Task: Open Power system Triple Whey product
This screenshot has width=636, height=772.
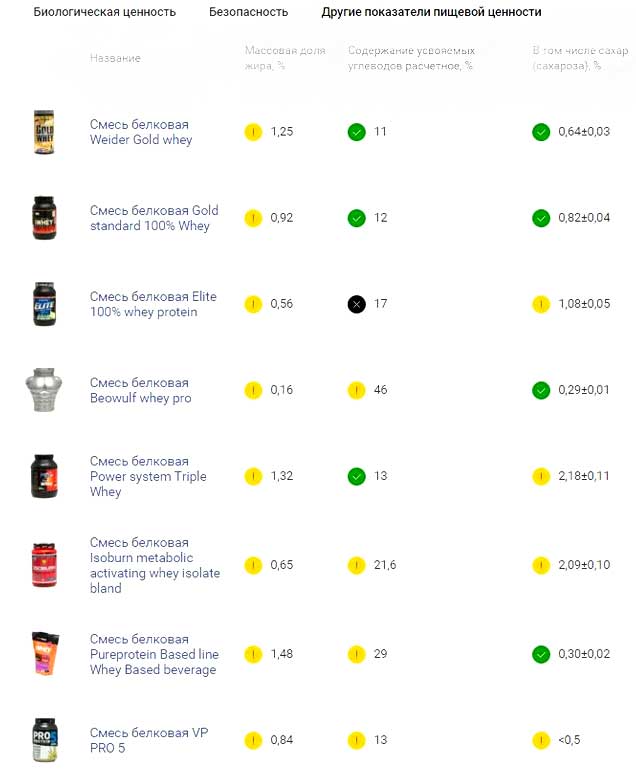Action: pyautogui.click(x=147, y=476)
